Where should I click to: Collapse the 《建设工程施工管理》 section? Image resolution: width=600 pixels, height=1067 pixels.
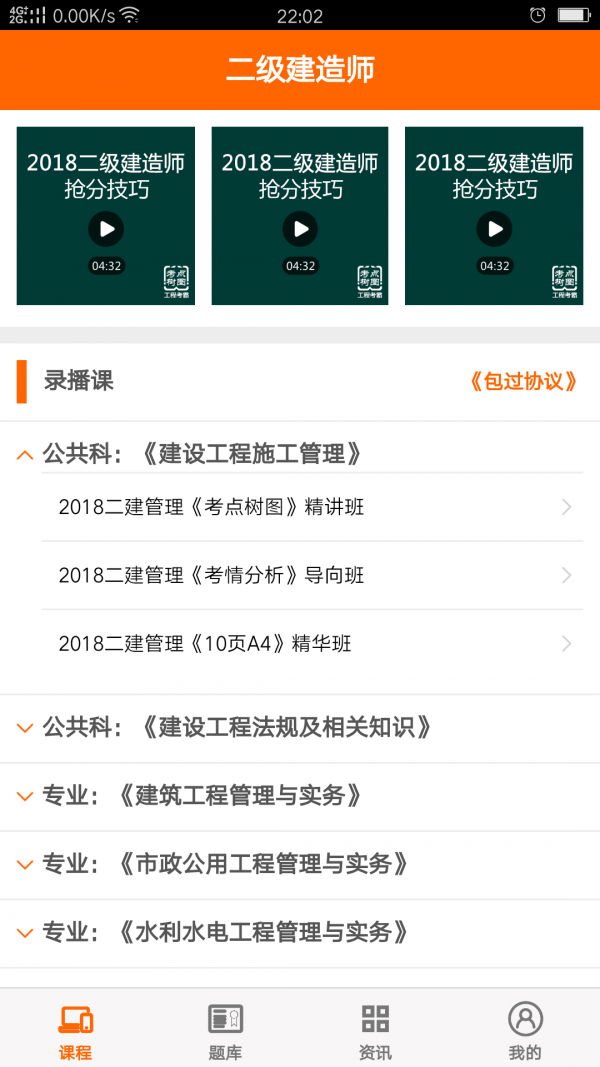[200, 454]
